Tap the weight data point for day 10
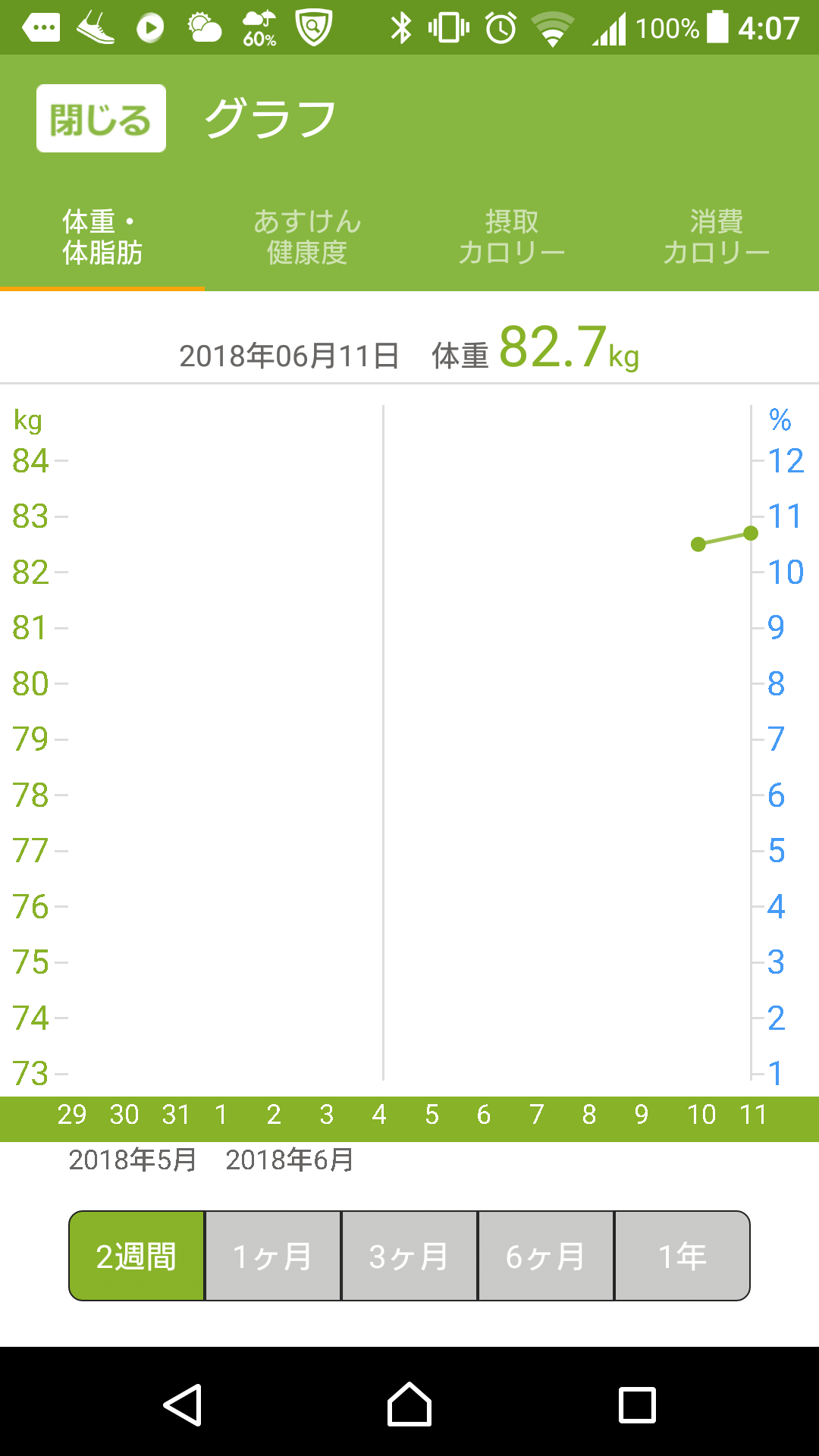The width and height of the screenshot is (819, 1456). tap(698, 544)
